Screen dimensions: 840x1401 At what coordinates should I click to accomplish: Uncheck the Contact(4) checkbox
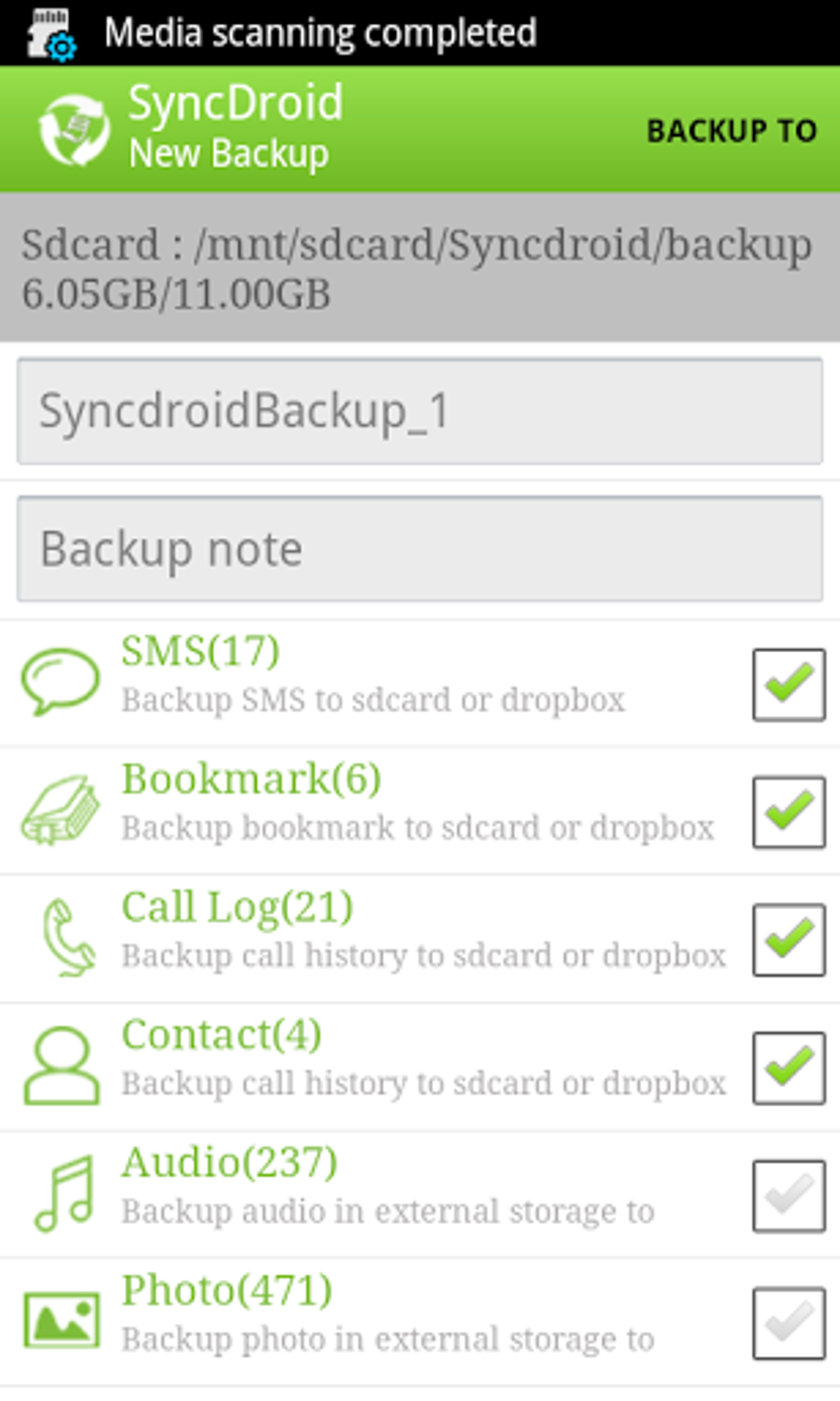pos(789,1068)
